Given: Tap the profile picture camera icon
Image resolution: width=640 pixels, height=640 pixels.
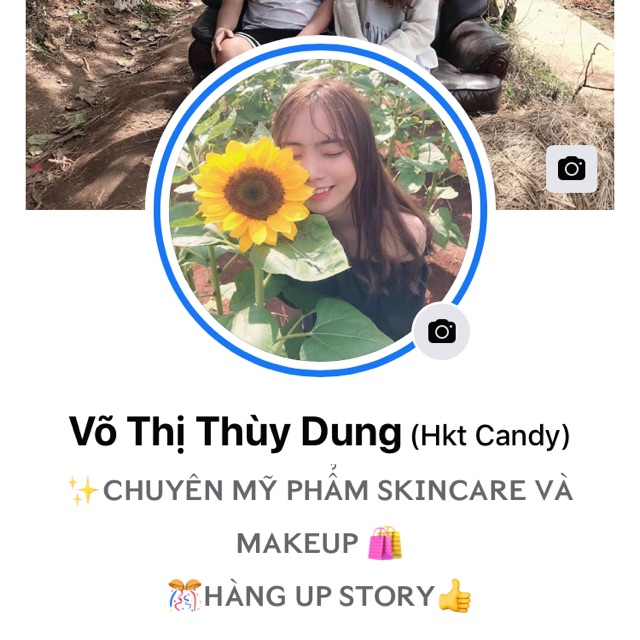Looking at the screenshot, I should [442, 331].
